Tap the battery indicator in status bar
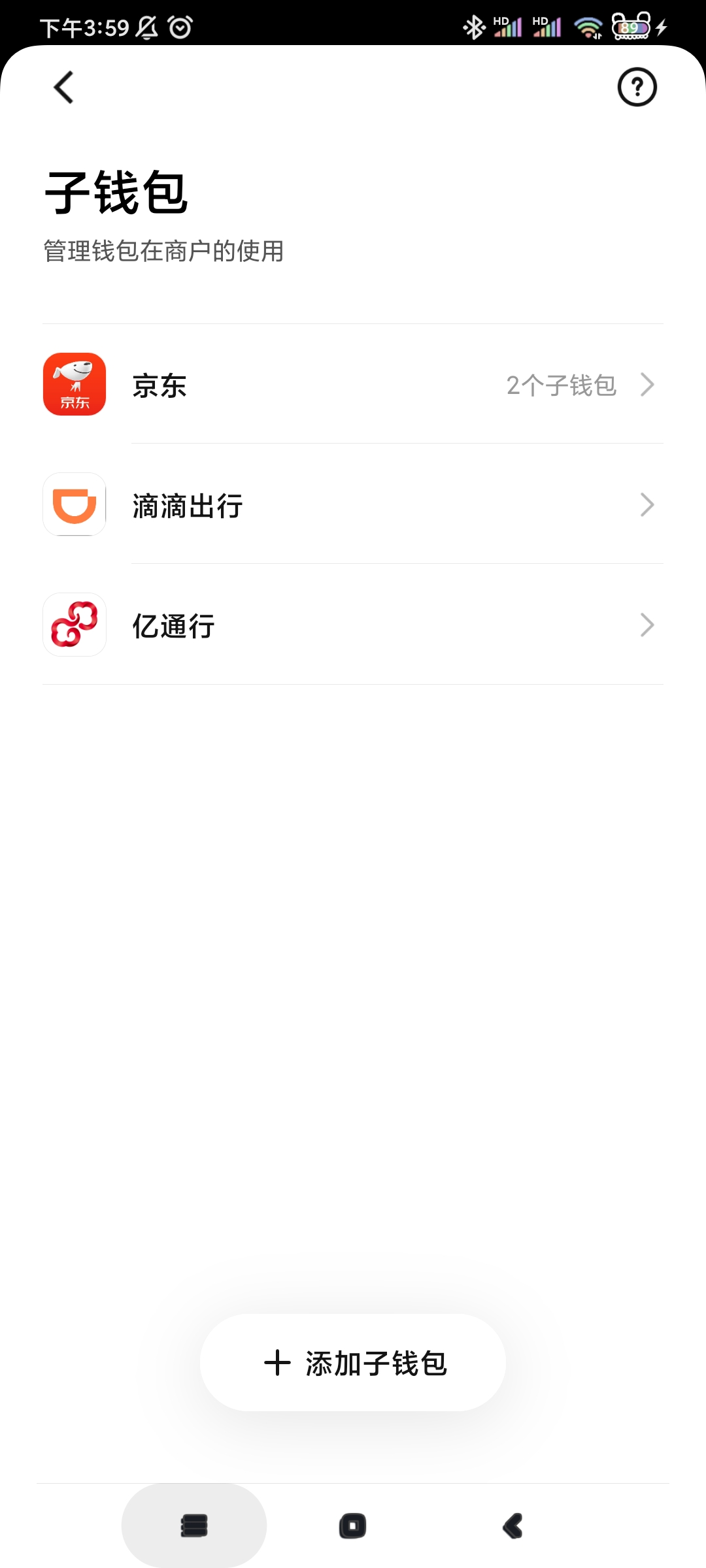Image resolution: width=706 pixels, height=1568 pixels. [631, 26]
